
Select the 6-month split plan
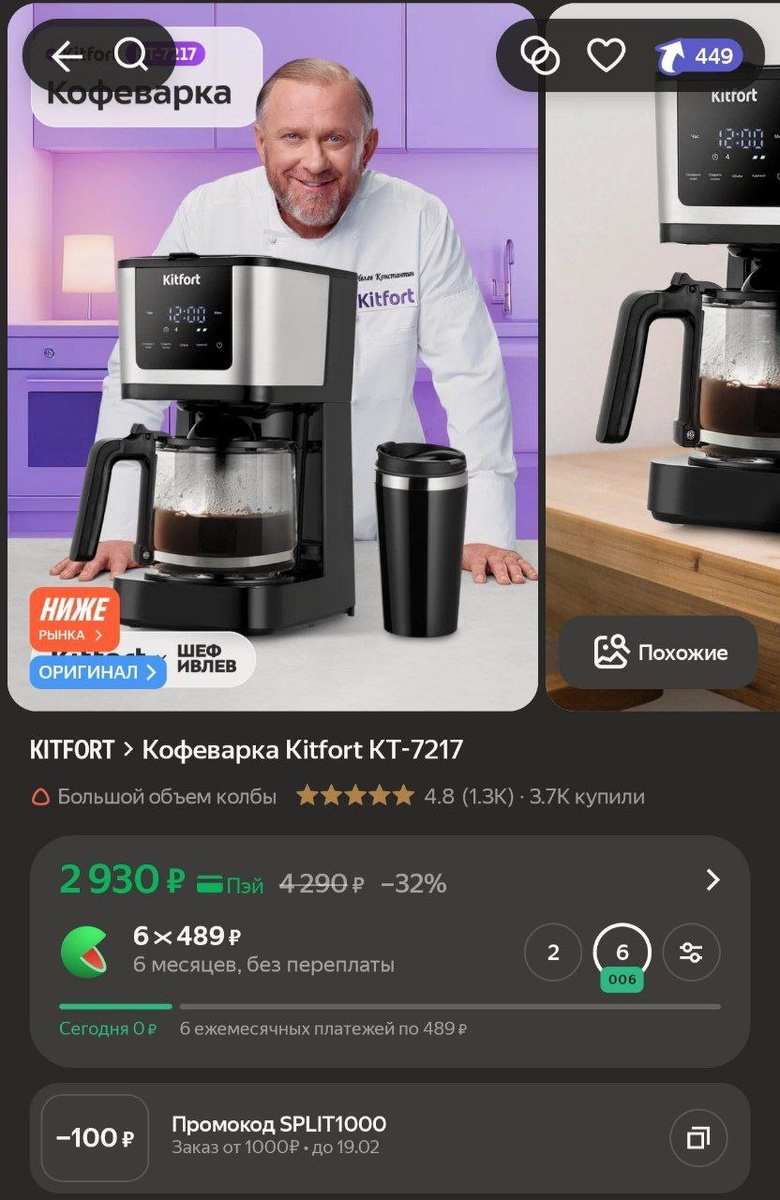pyautogui.click(x=622, y=953)
